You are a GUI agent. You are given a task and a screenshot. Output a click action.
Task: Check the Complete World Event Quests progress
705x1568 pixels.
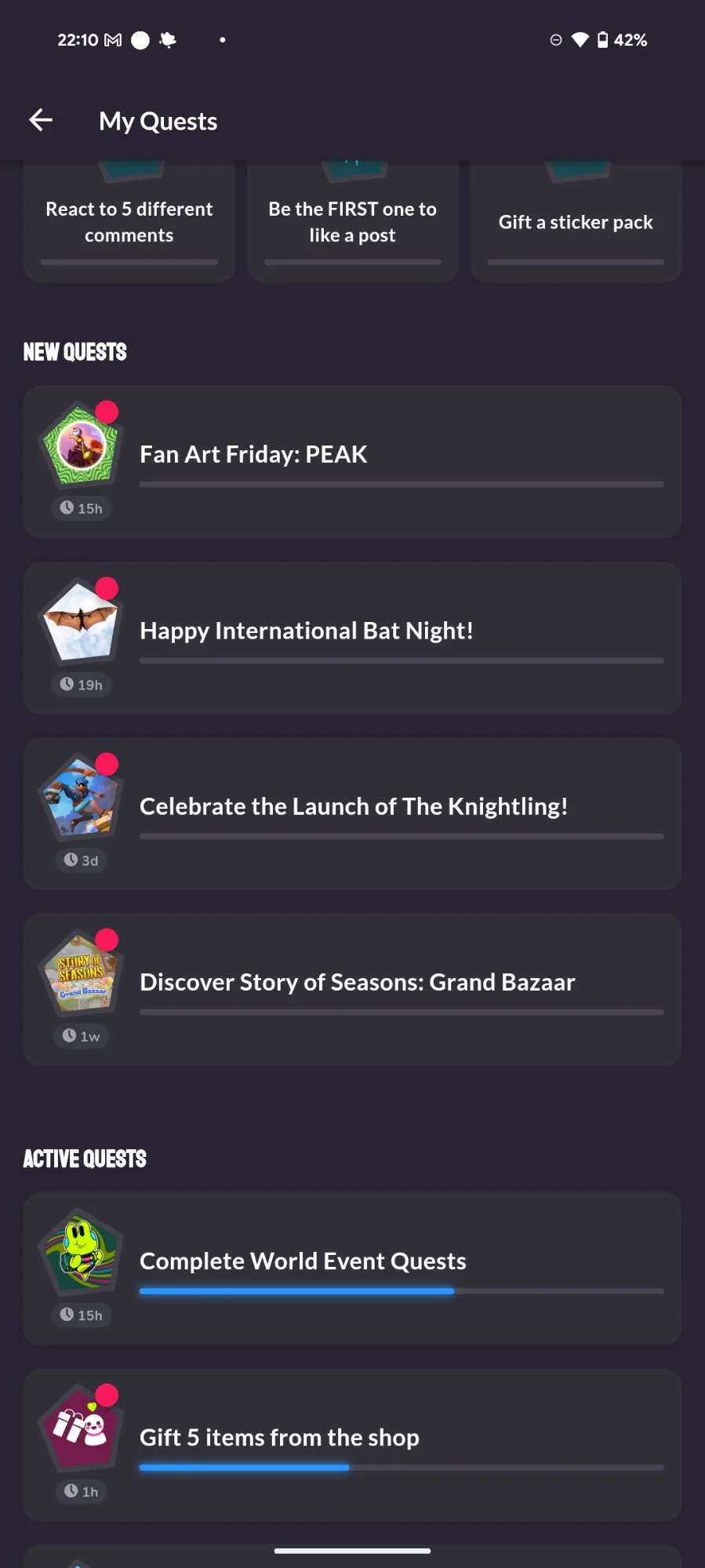[352, 1268]
